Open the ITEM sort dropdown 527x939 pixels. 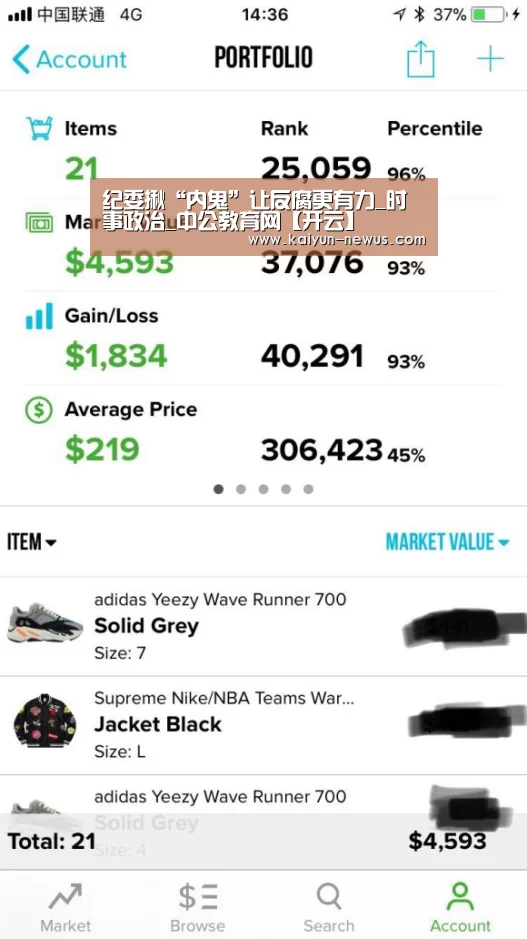pos(32,542)
